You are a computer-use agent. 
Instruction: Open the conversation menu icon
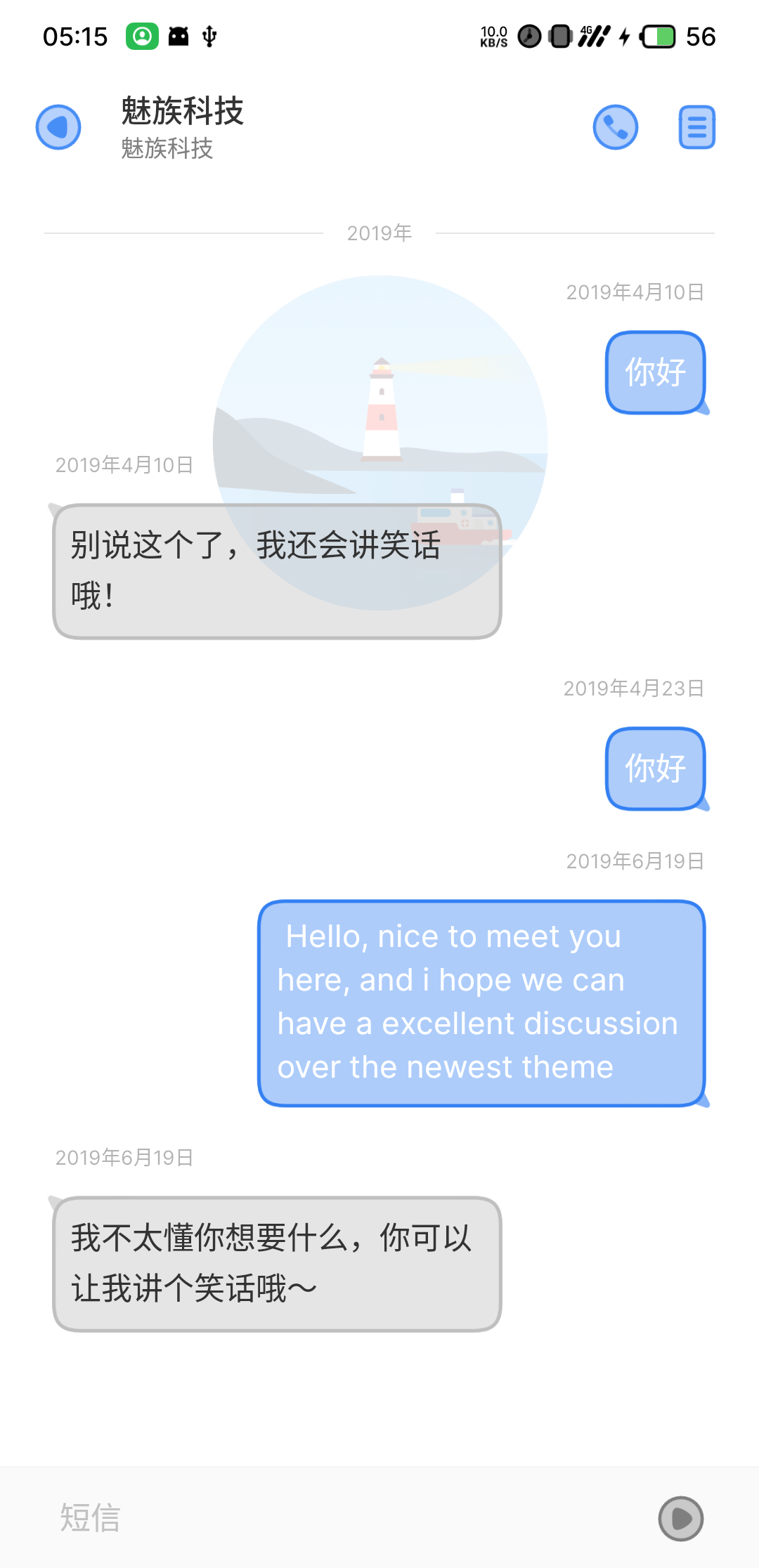click(x=696, y=127)
